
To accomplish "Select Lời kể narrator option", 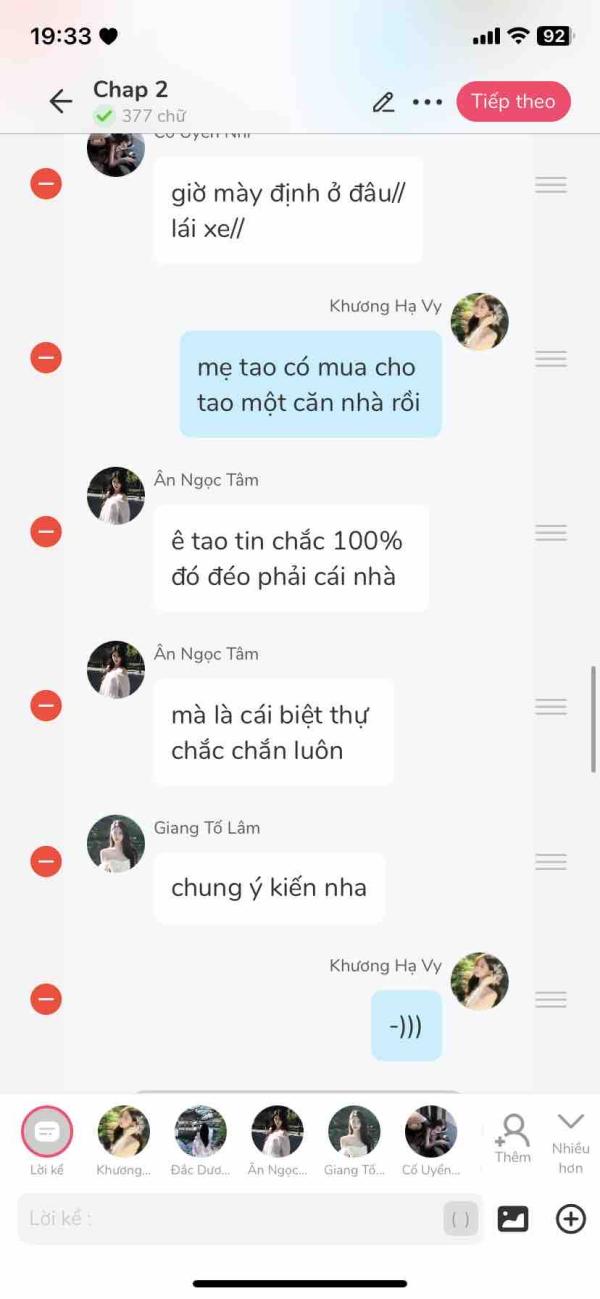I will (x=47, y=1132).
